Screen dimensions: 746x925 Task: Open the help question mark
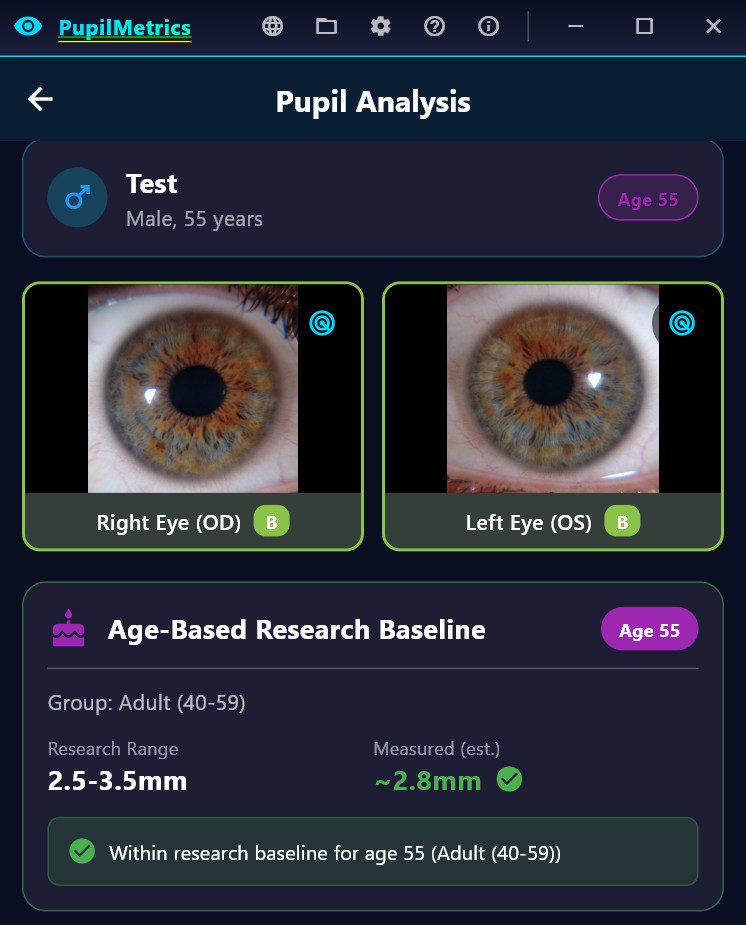[434, 27]
